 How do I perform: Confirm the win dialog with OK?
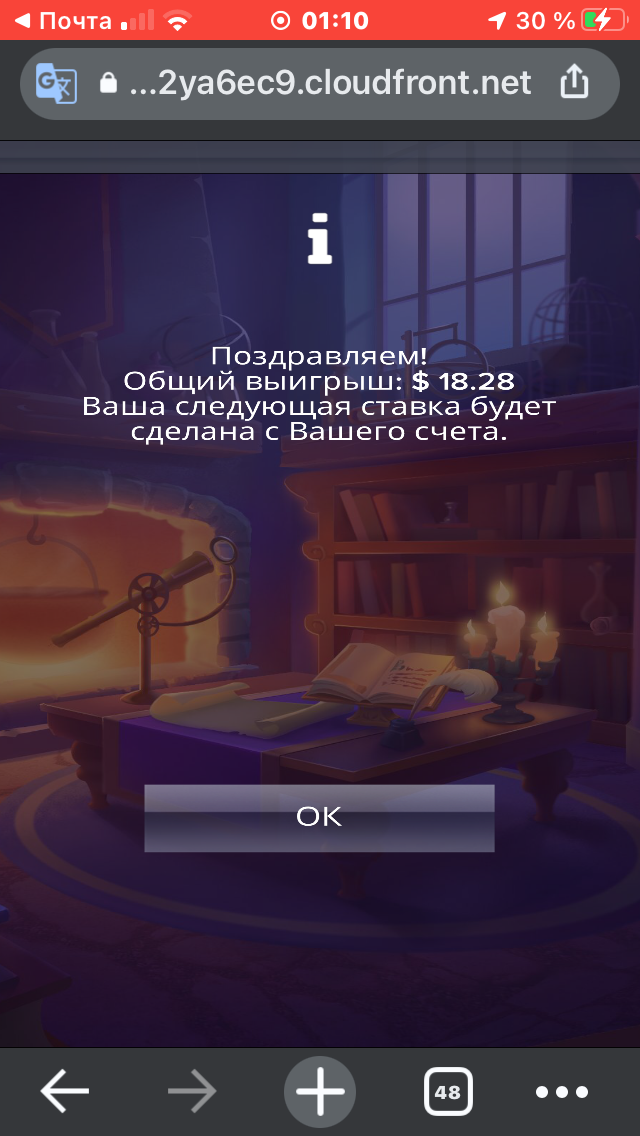(x=319, y=817)
